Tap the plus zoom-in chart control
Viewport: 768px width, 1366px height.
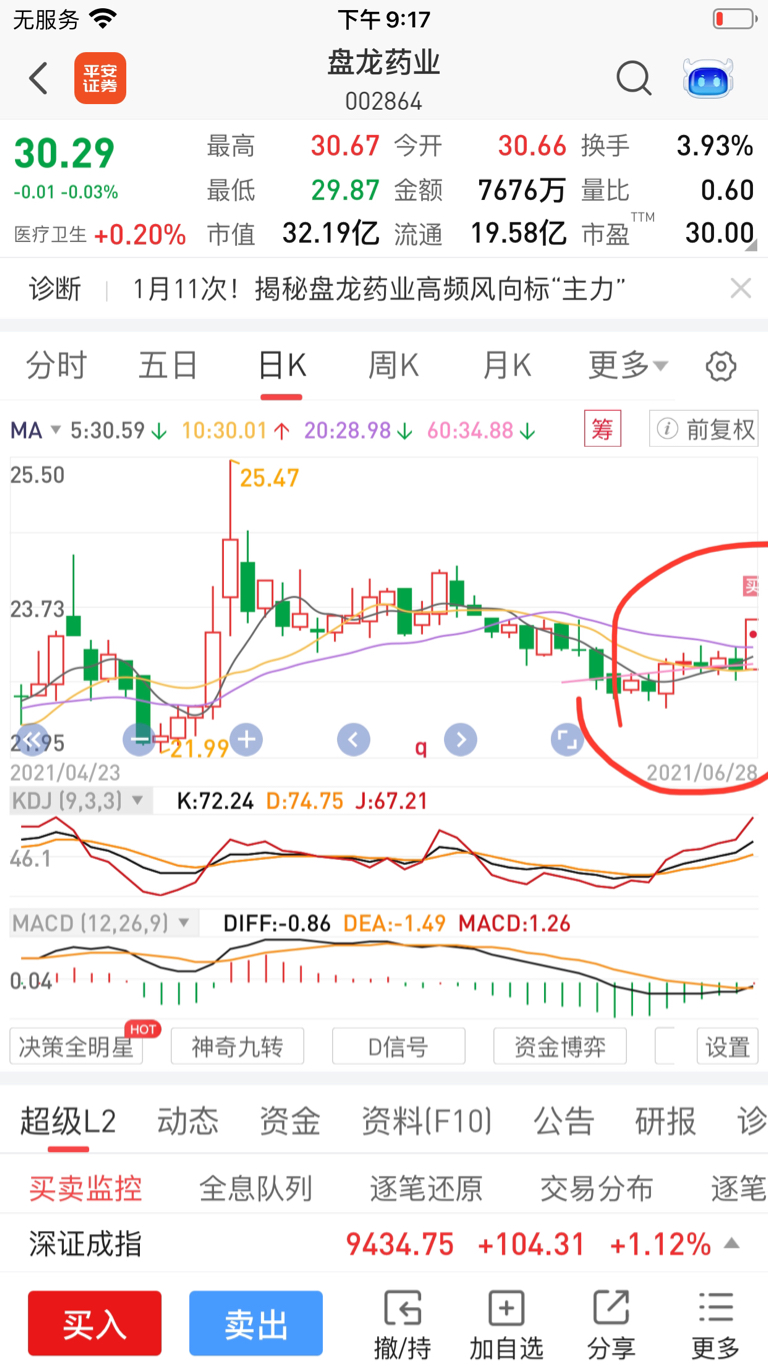(245, 739)
